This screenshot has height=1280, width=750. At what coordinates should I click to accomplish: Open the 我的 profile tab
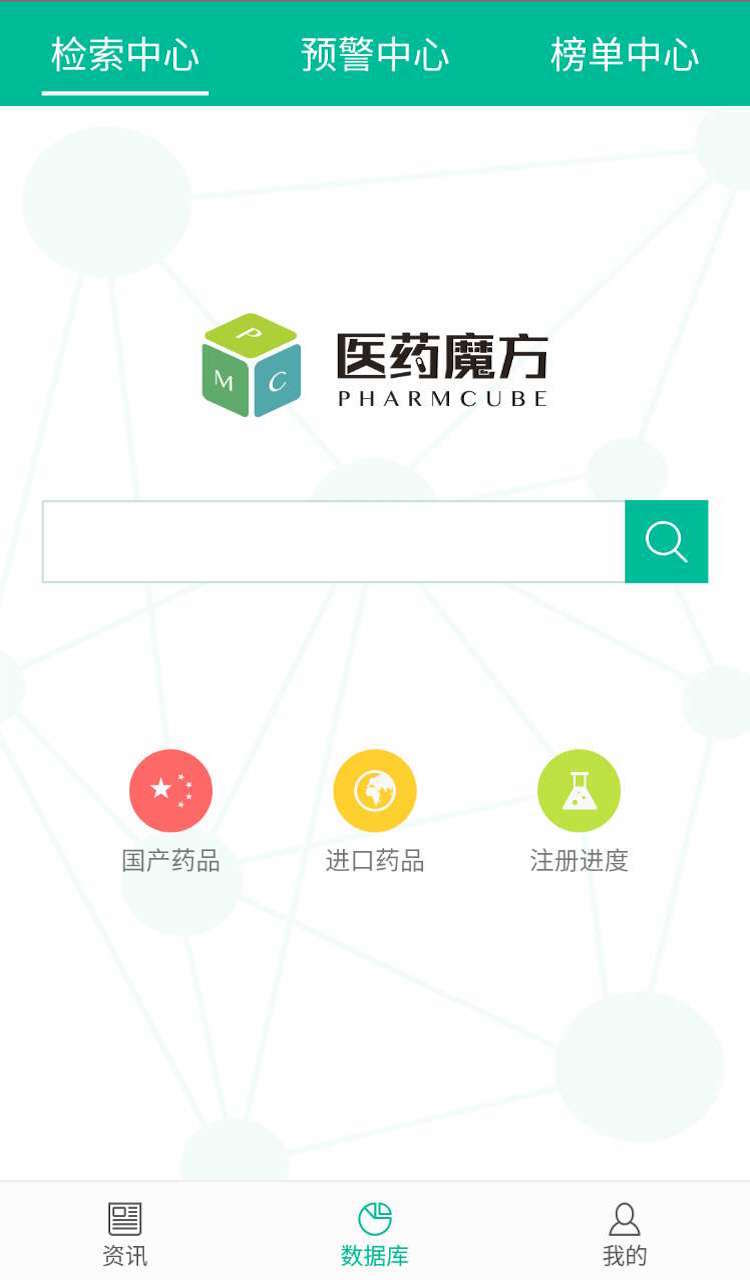[x=624, y=1234]
